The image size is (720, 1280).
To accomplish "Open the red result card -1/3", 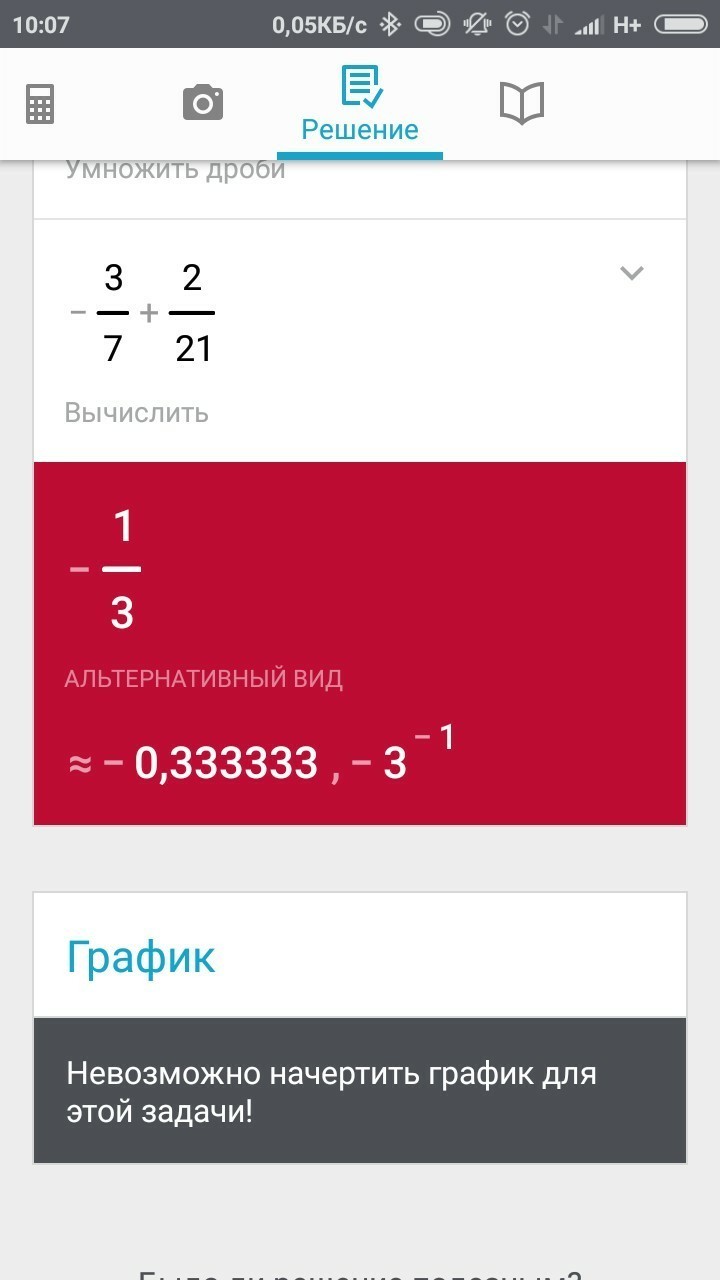I will 360,643.
